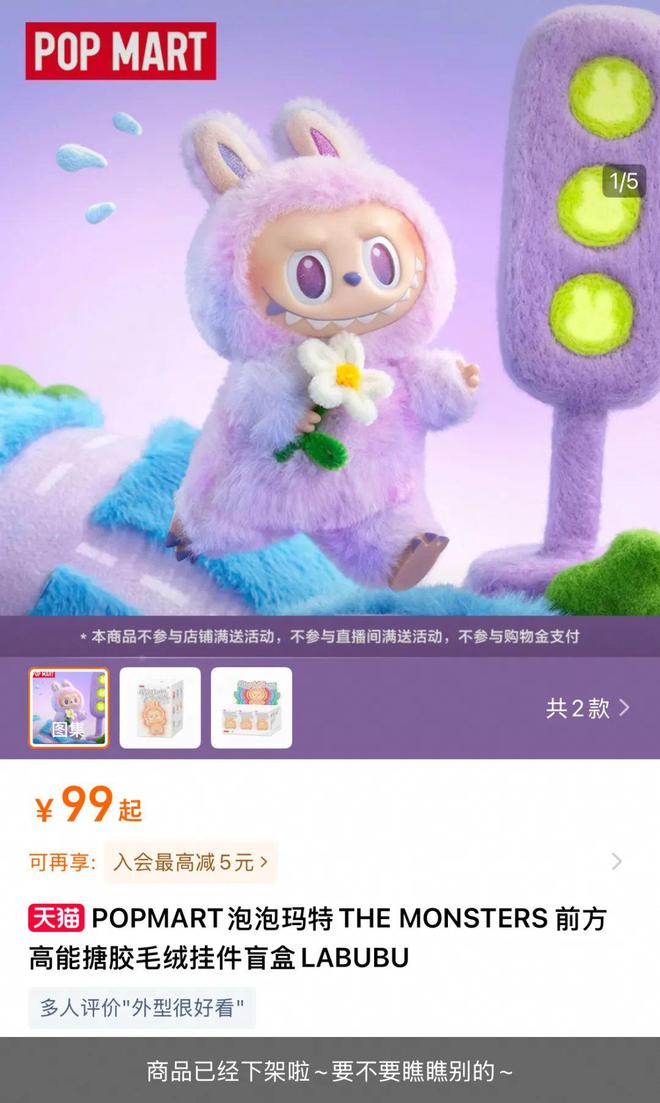The width and height of the screenshot is (660, 1103).
Task: Open the 入会最高减5元 membership discount chip
Action: [190, 862]
